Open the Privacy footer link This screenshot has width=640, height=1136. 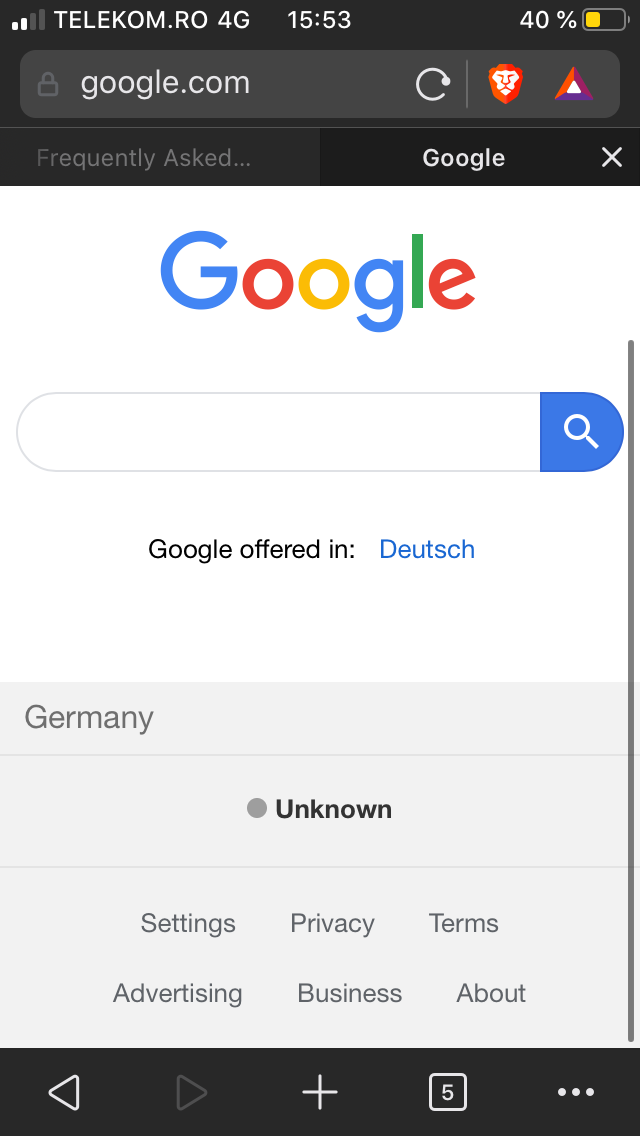332,923
